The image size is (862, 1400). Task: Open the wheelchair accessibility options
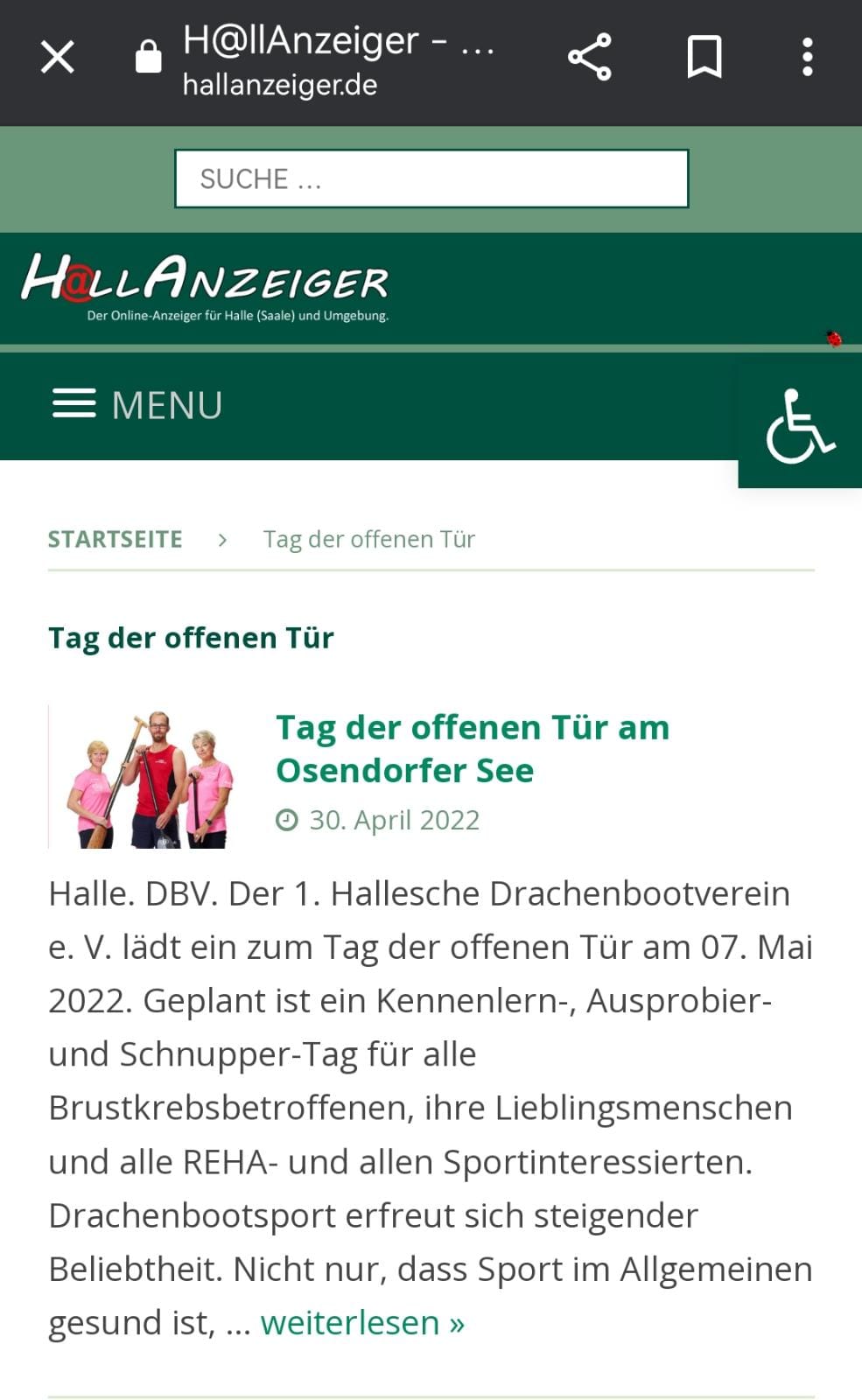pos(800,426)
